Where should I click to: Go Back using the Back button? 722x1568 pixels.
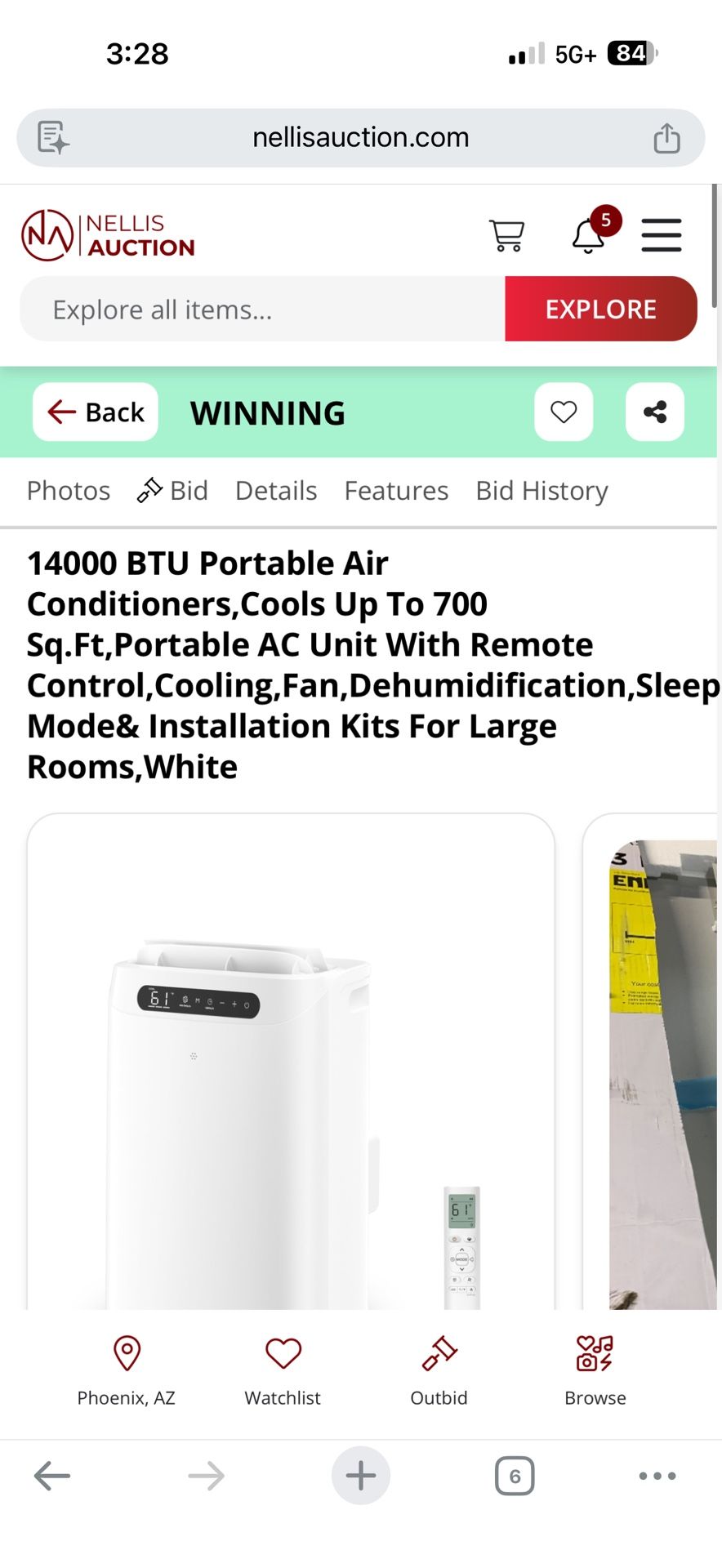[95, 412]
